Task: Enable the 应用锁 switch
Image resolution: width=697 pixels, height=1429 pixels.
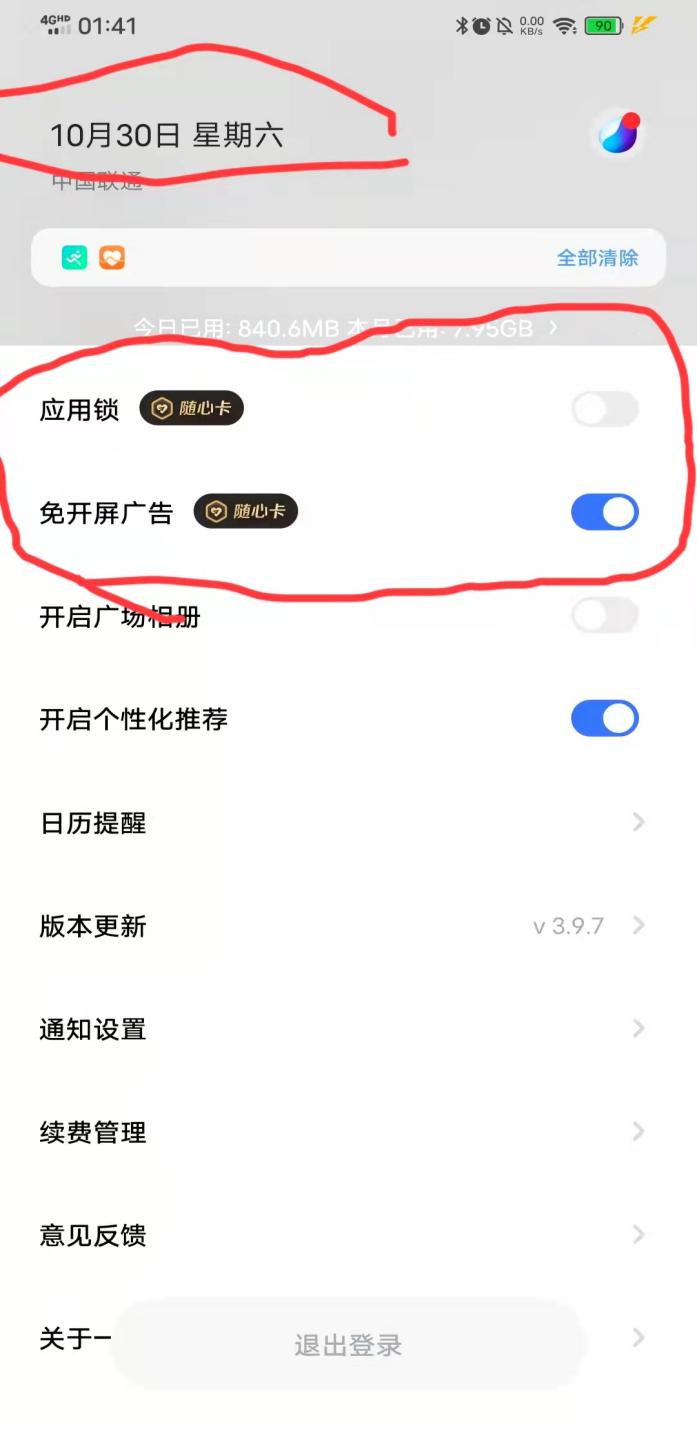Action: click(x=604, y=409)
